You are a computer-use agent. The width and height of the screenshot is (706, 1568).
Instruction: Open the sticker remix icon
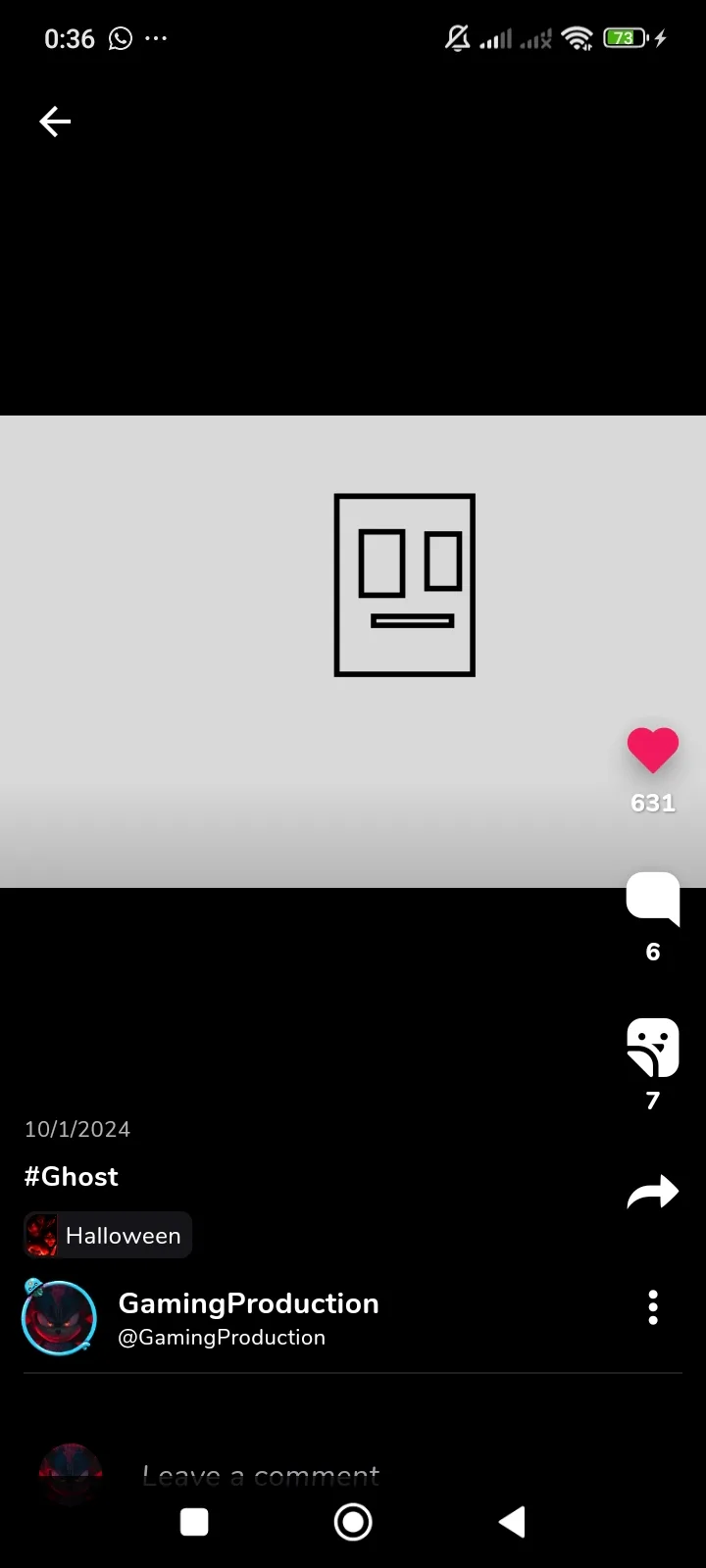653,1047
